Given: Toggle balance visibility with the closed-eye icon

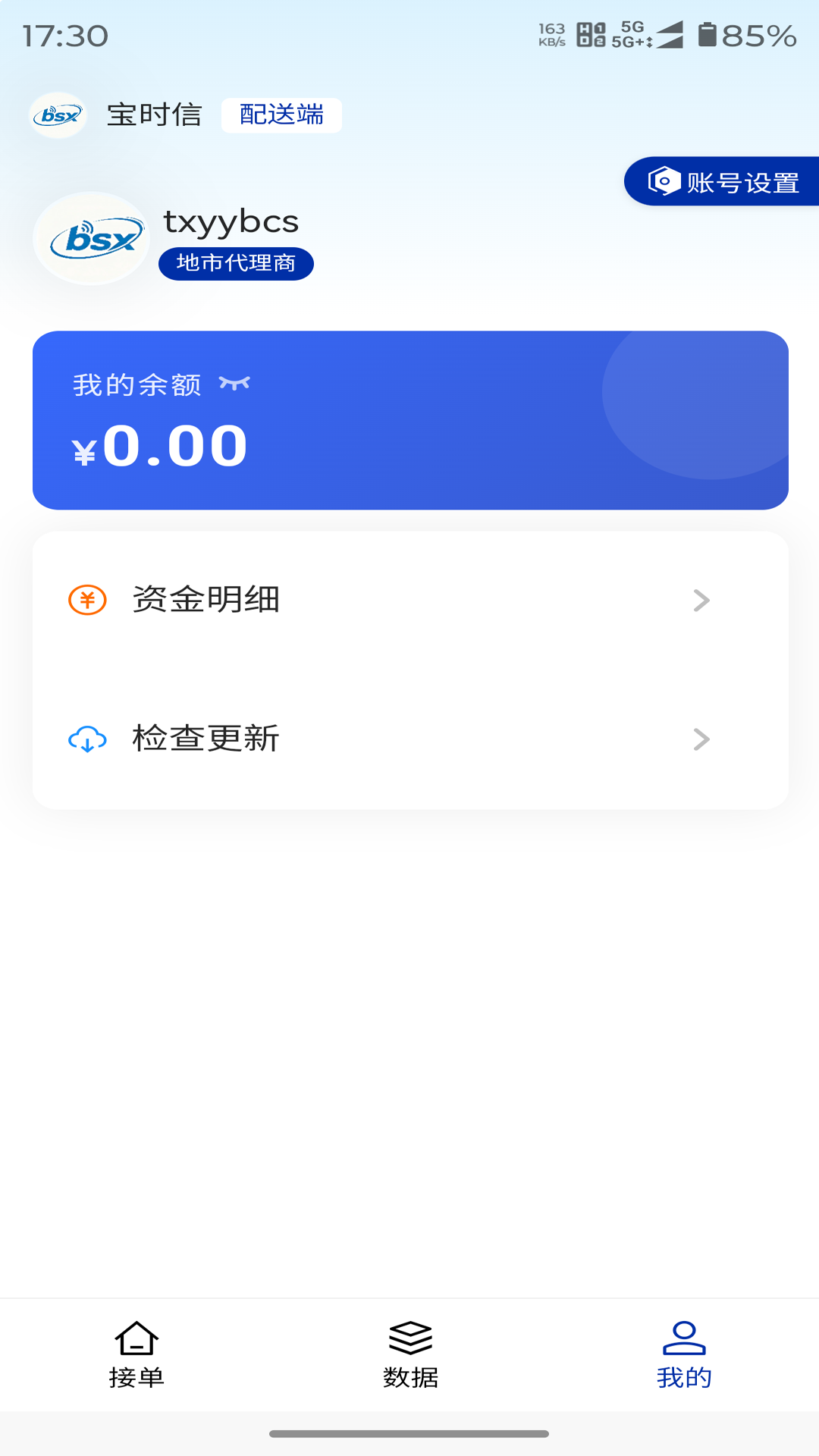Looking at the screenshot, I should 235,384.
